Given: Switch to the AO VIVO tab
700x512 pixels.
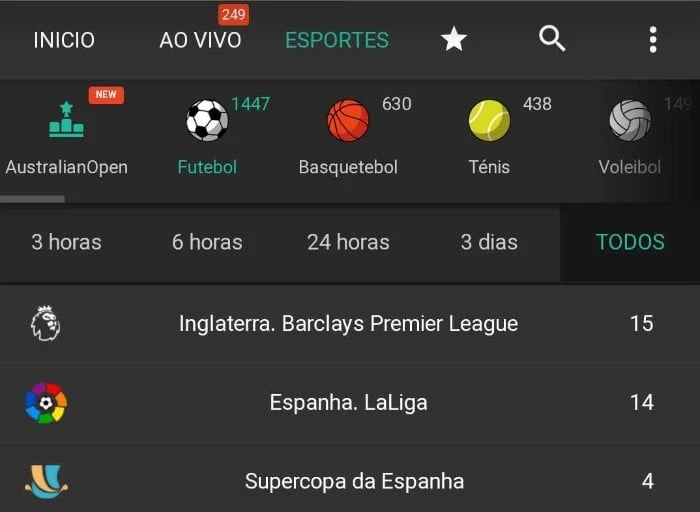Looking at the screenshot, I should pyautogui.click(x=200, y=40).
